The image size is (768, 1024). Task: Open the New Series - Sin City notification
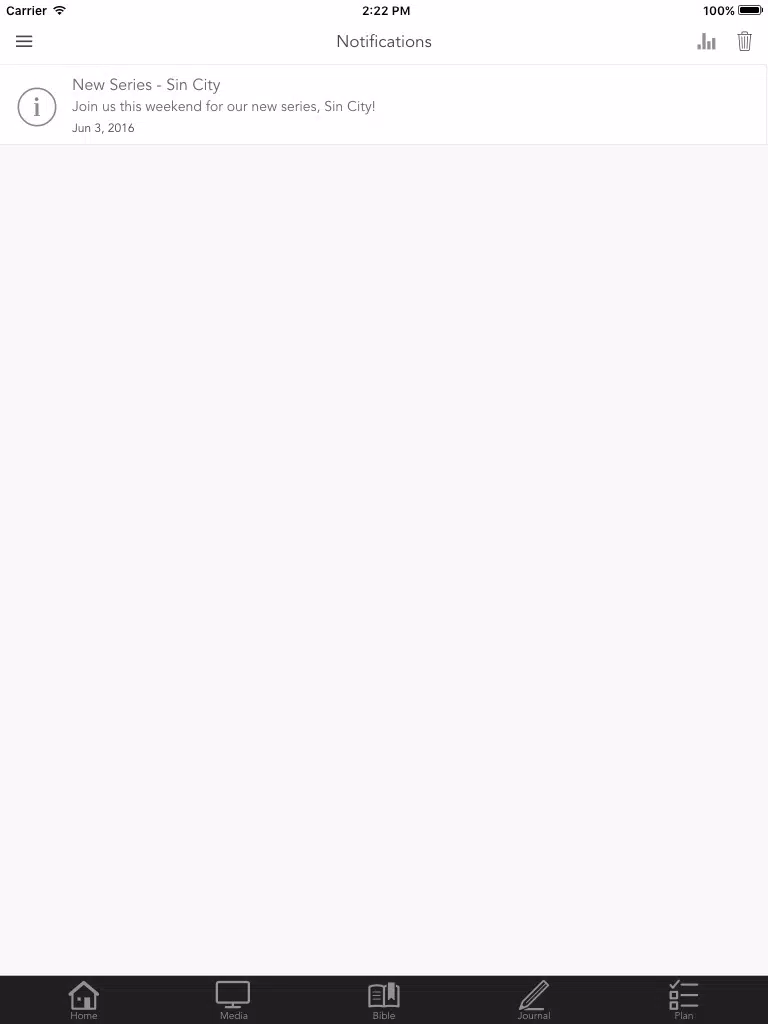(x=384, y=105)
